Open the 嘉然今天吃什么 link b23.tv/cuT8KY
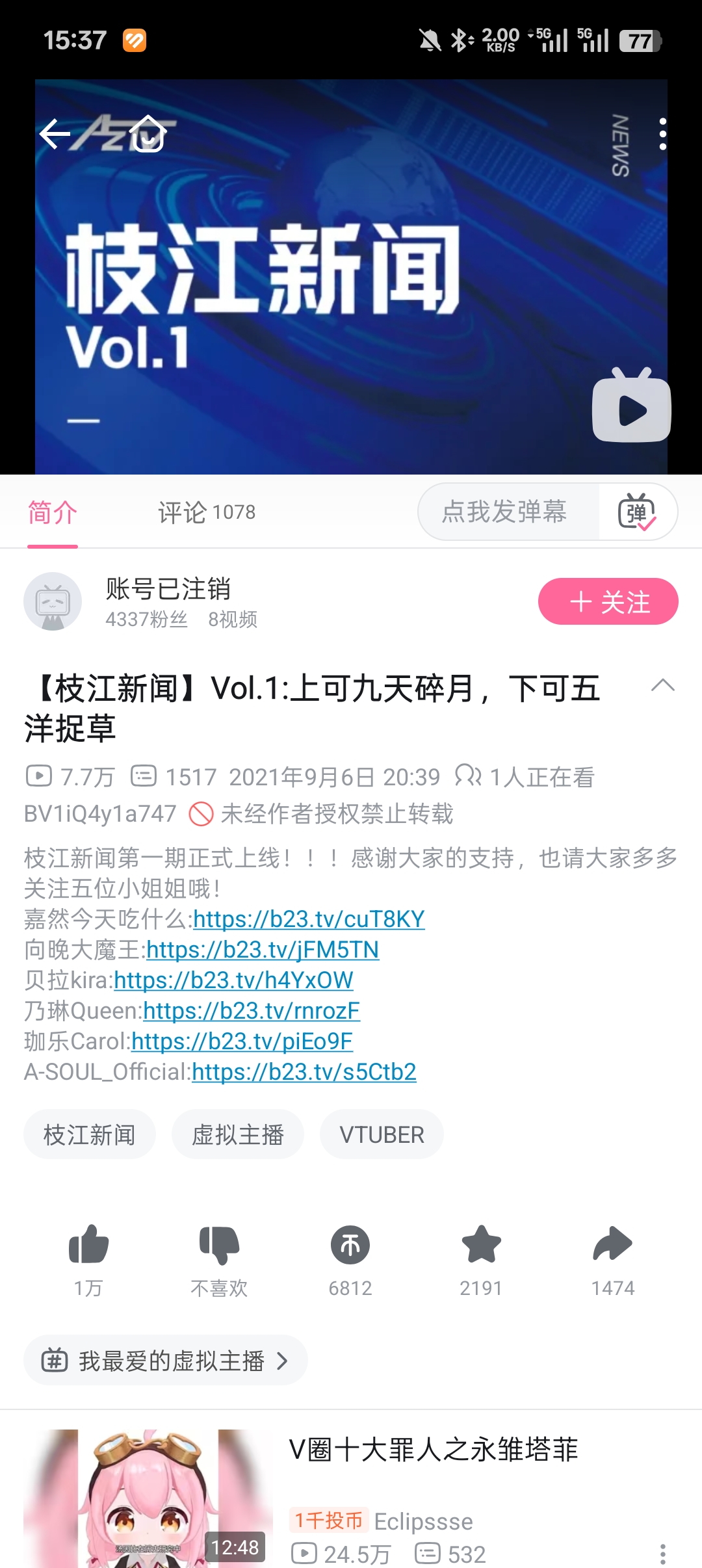 [309, 919]
